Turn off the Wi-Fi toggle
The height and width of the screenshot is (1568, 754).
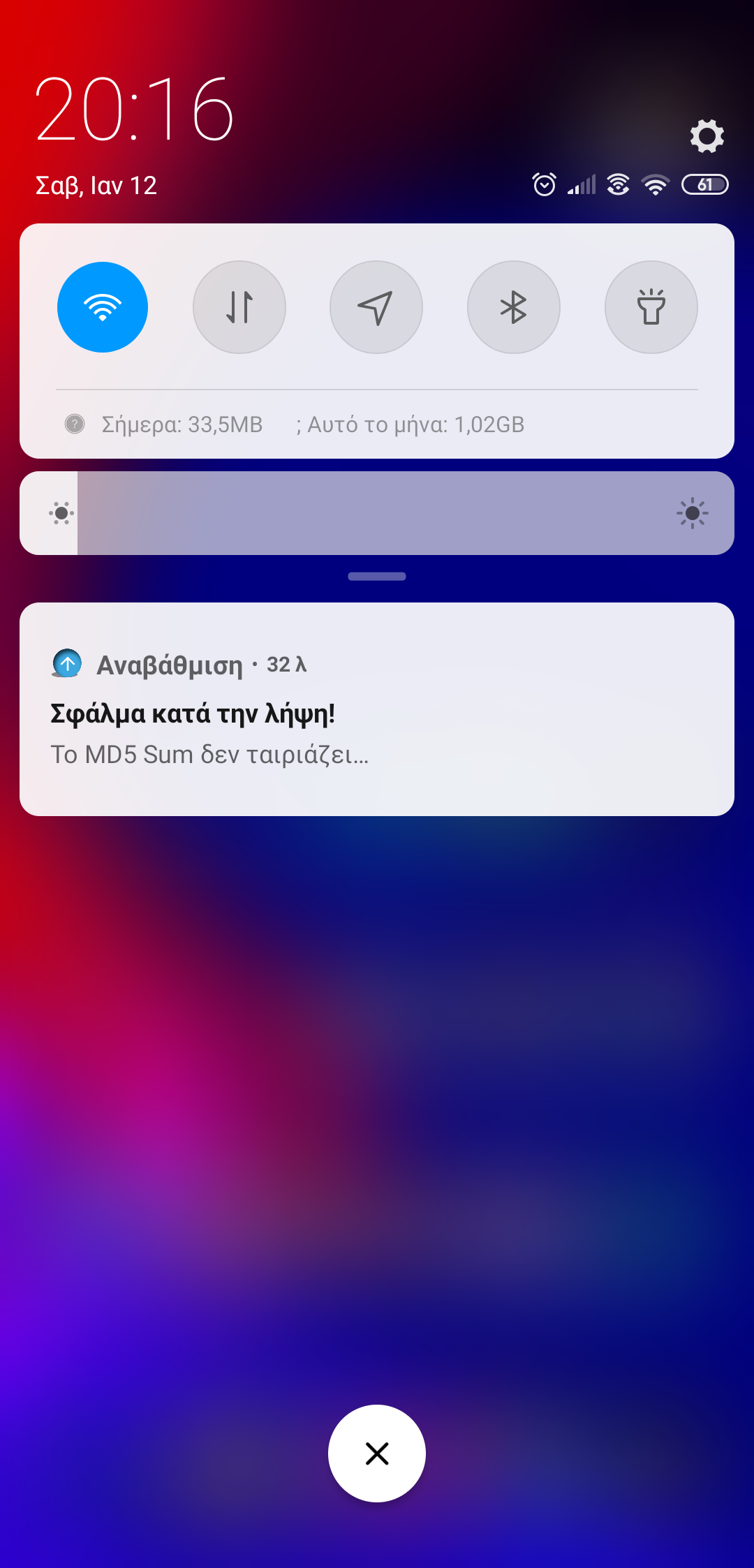pos(103,307)
